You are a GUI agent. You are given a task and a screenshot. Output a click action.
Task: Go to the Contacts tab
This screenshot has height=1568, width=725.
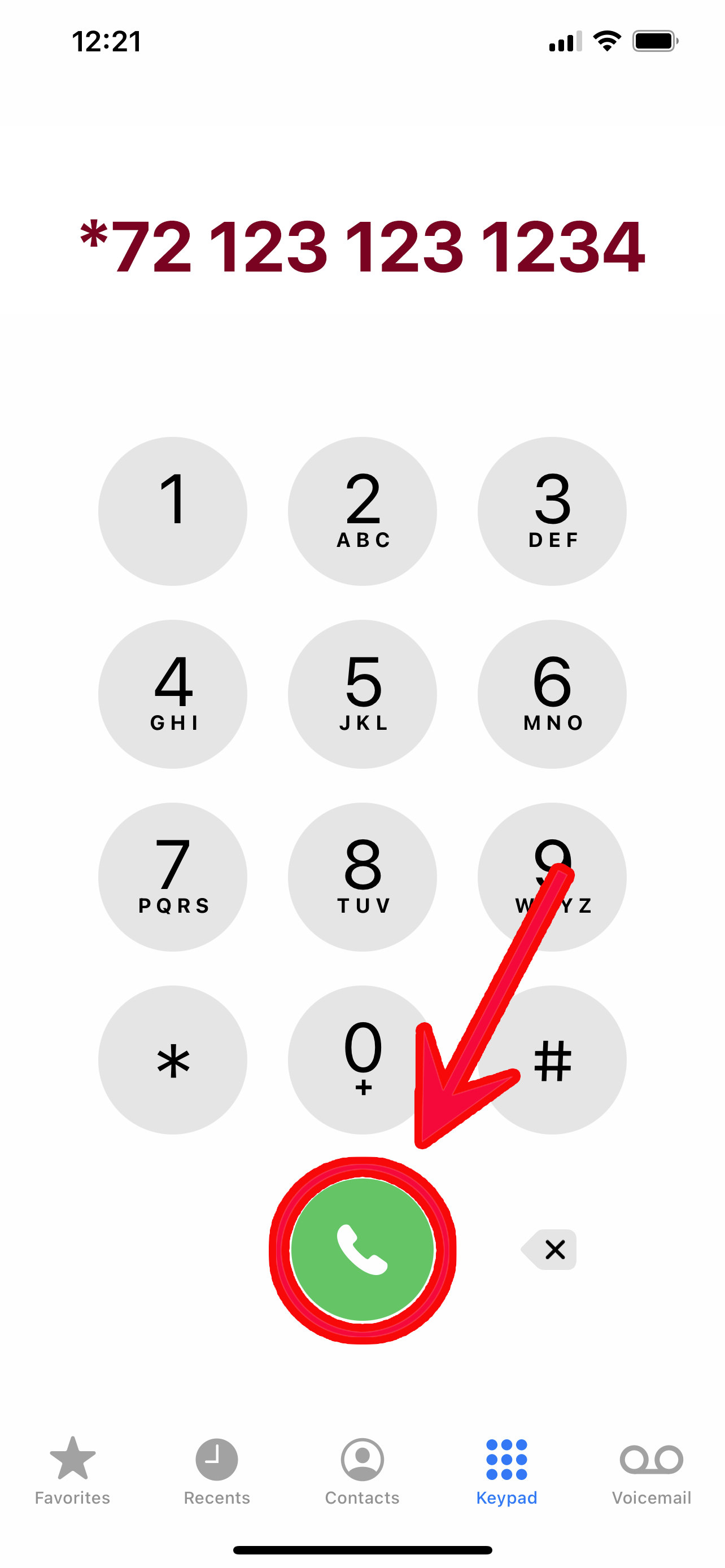(x=362, y=1470)
